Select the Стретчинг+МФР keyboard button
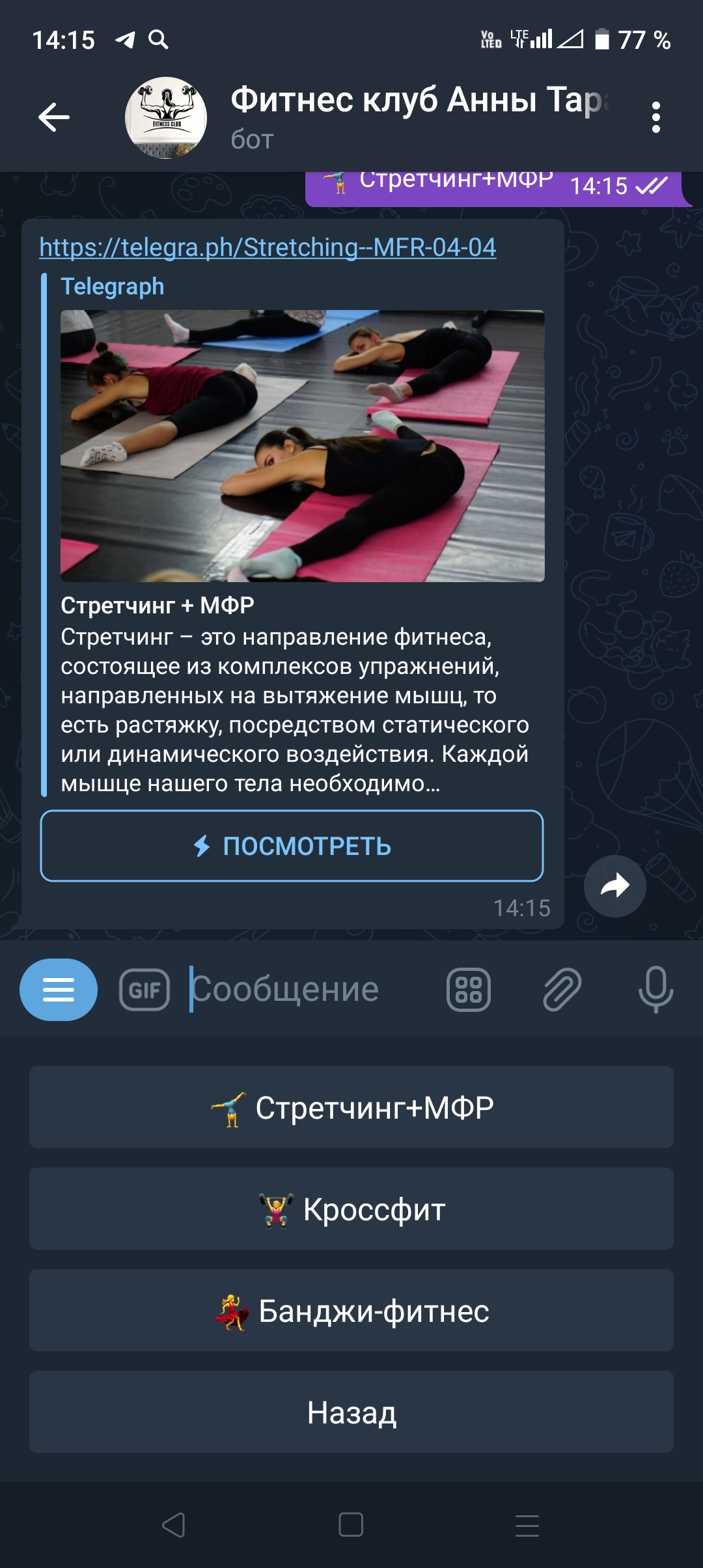This screenshot has height=1568, width=703. pos(351,1107)
